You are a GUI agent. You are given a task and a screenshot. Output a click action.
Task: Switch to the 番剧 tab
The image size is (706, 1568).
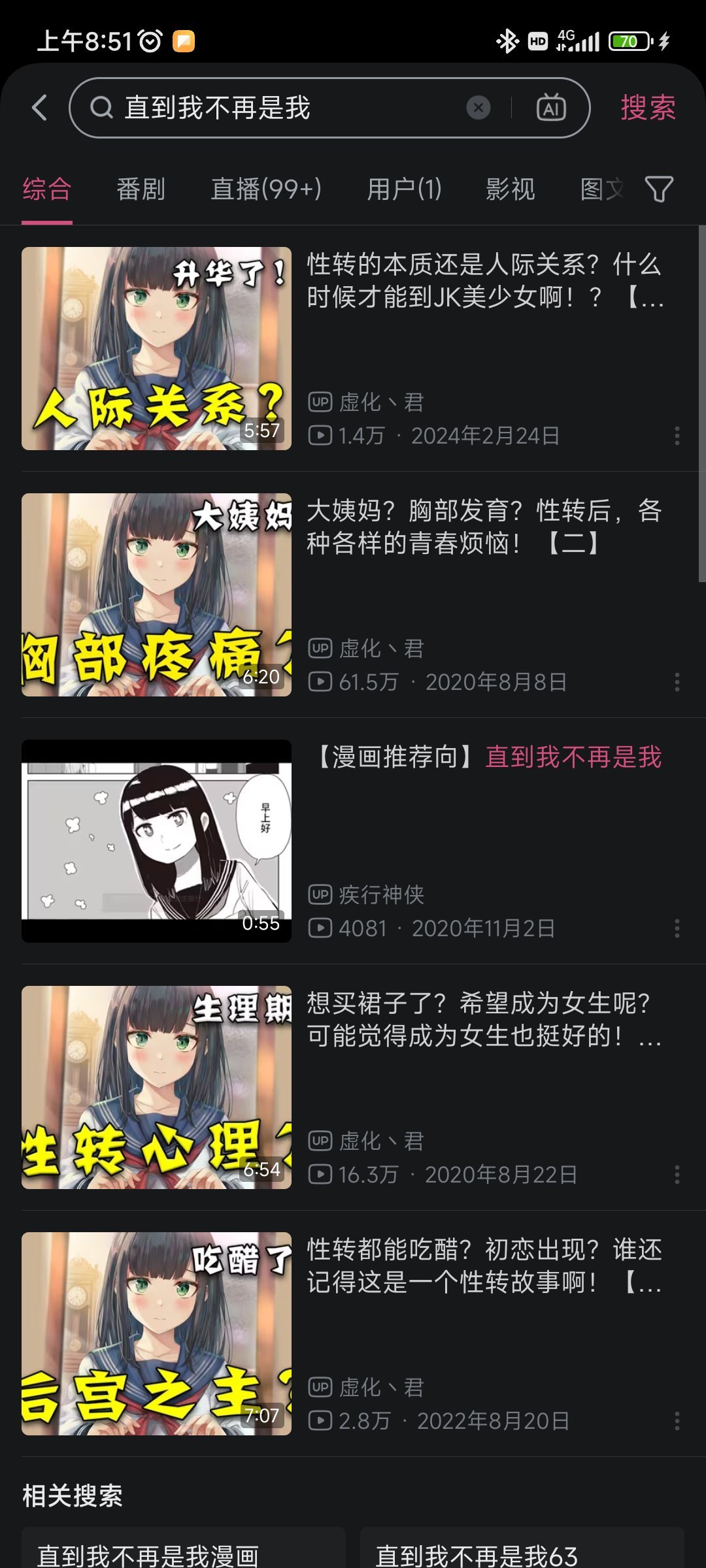(x=141, y=189)
